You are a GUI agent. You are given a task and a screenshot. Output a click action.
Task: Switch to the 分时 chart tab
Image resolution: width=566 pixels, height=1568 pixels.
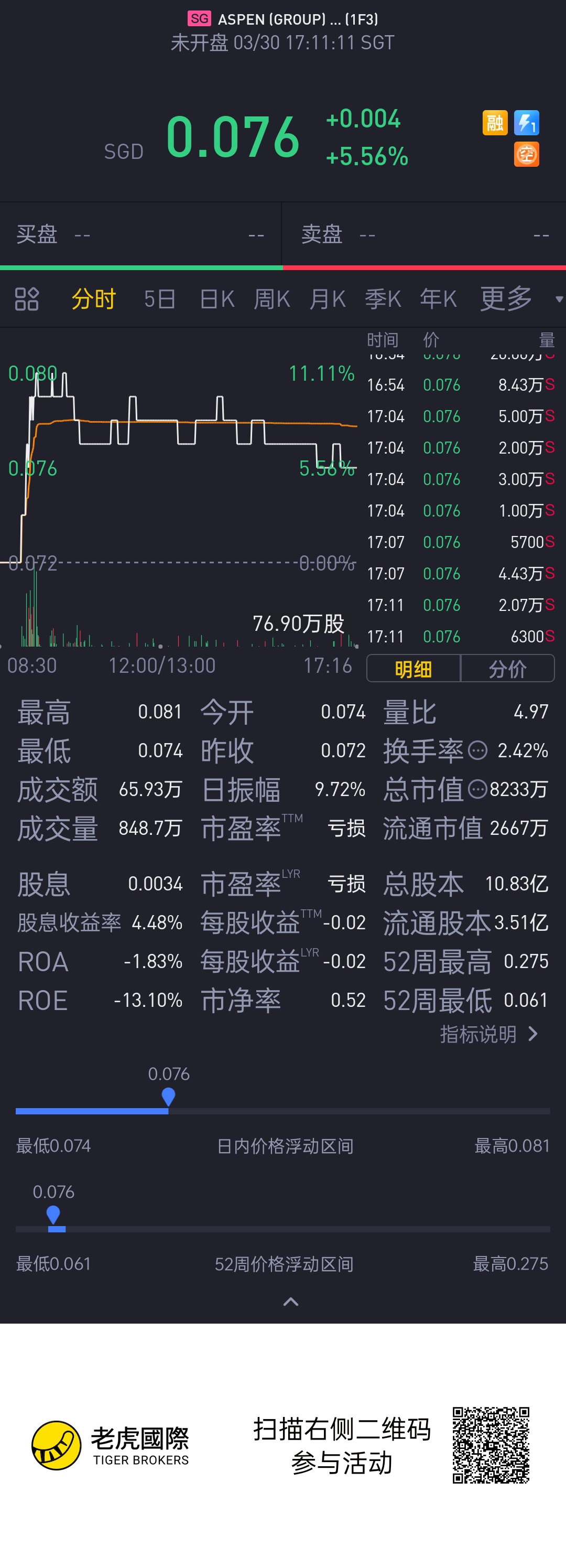pos(94,299)
